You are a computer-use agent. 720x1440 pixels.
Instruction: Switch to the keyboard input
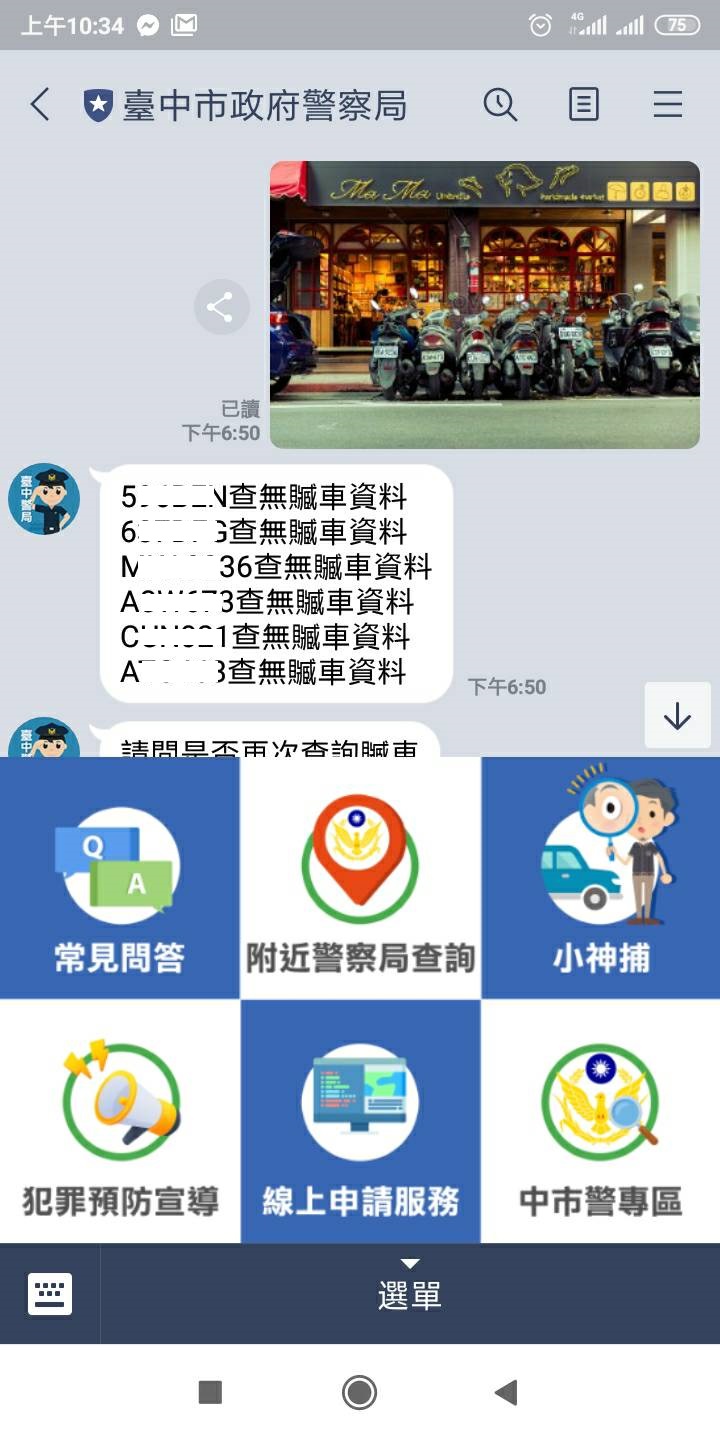(49, 1294)
